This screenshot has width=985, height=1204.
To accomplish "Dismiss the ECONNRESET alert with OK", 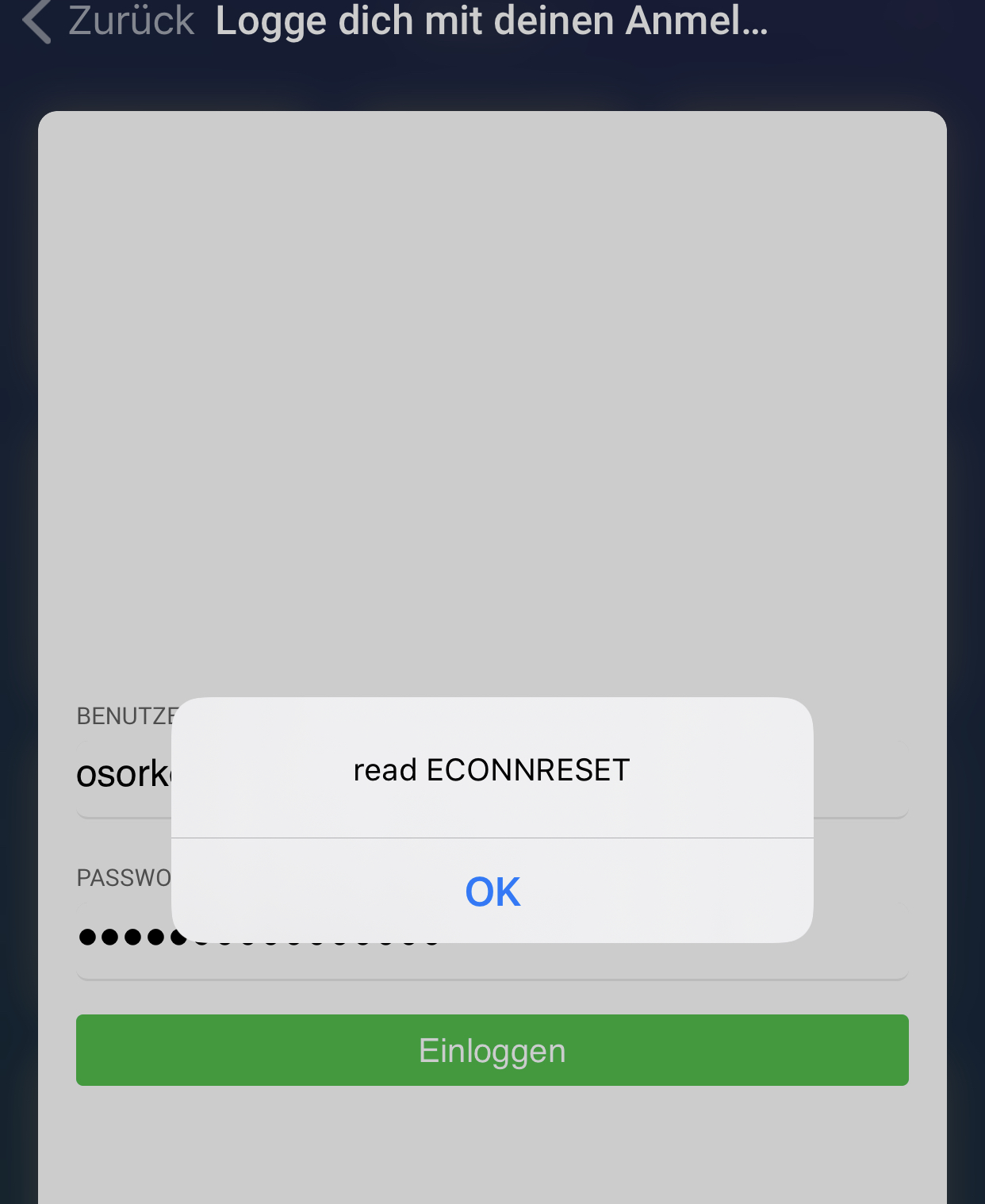I will point(492,891).
